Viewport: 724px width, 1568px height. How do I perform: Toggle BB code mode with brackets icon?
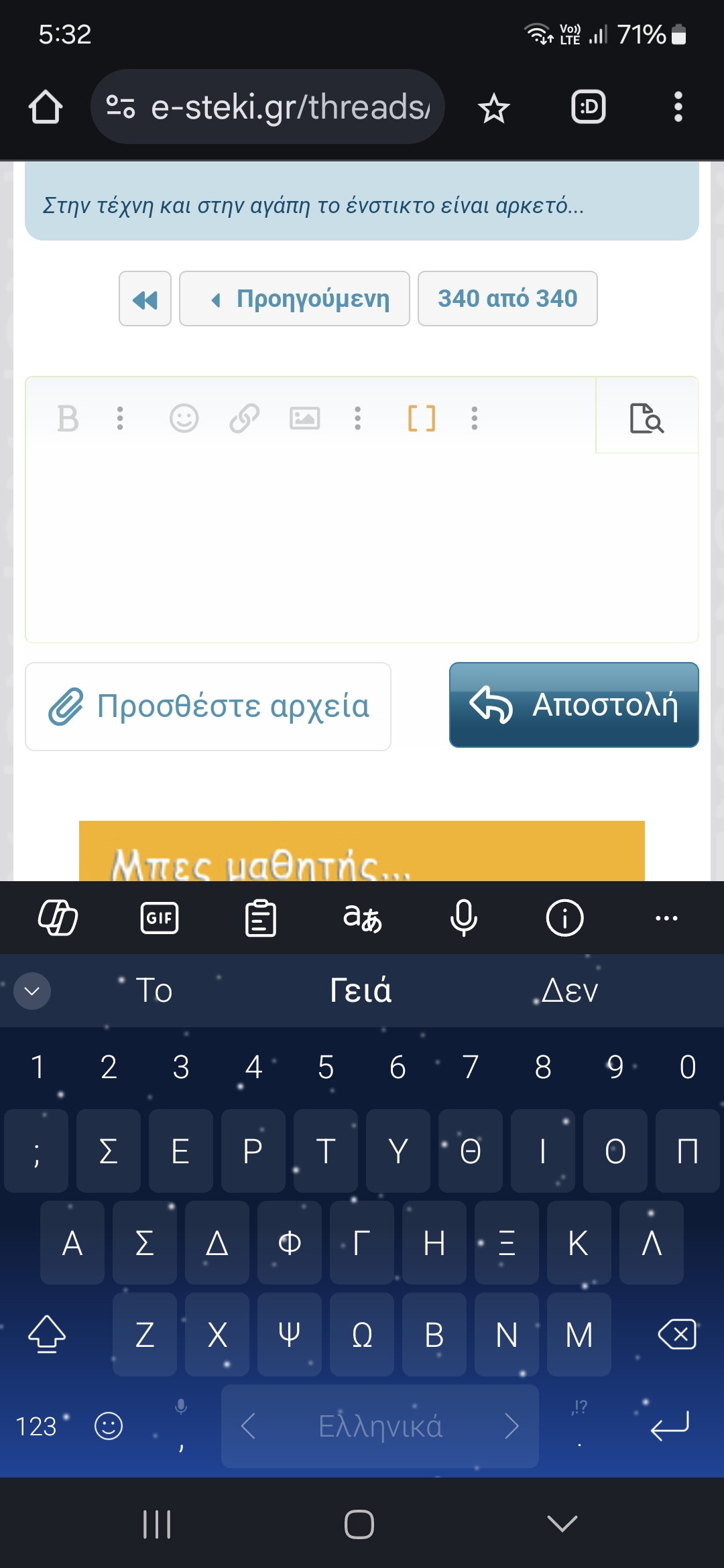click(x=422, y=419)
